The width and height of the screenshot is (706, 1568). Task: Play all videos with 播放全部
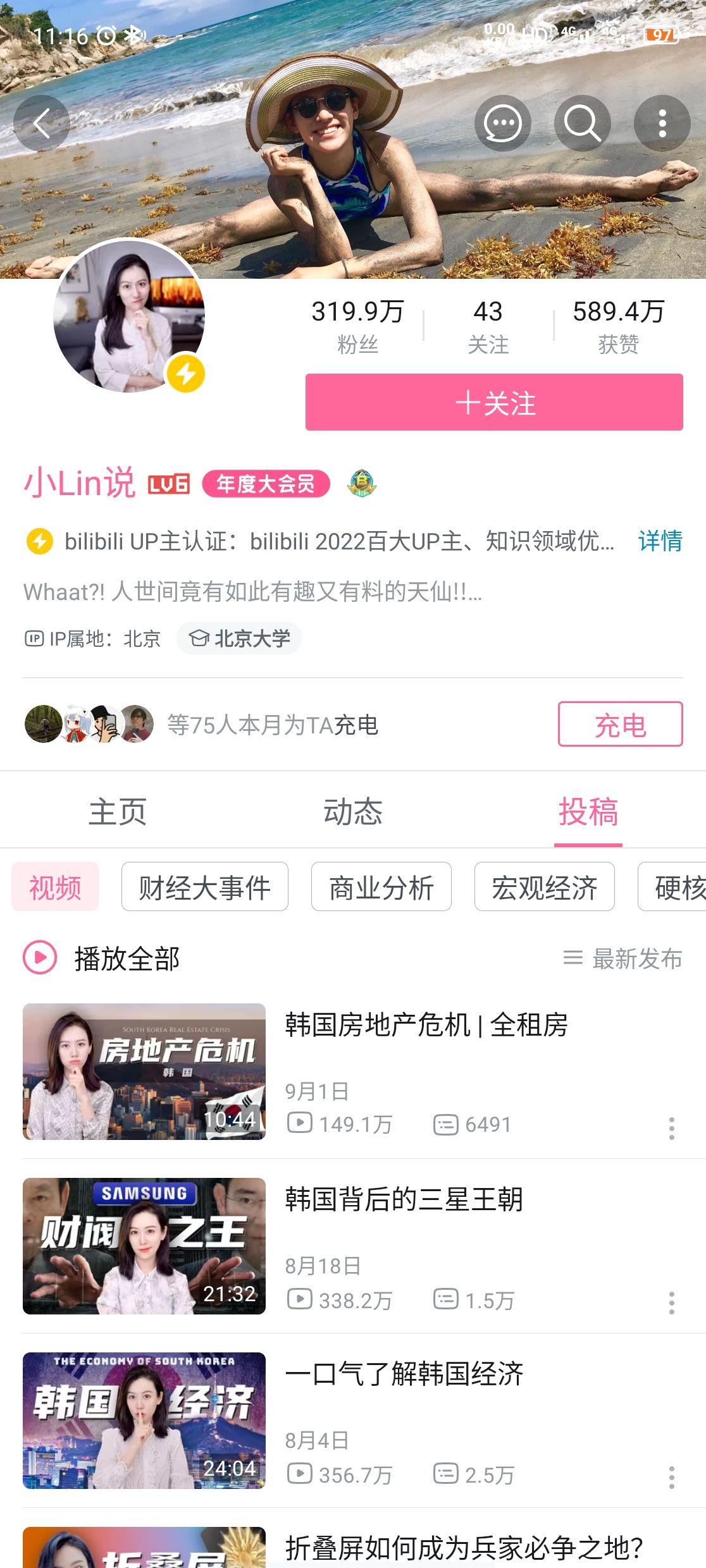(102, 958)
